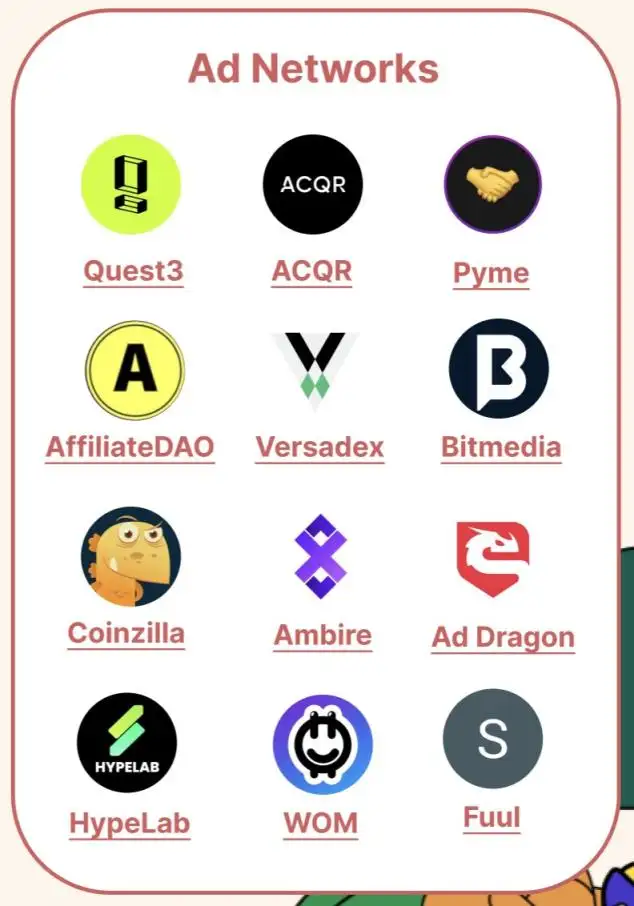
Task: Open the WOM link
Action: 320,823
